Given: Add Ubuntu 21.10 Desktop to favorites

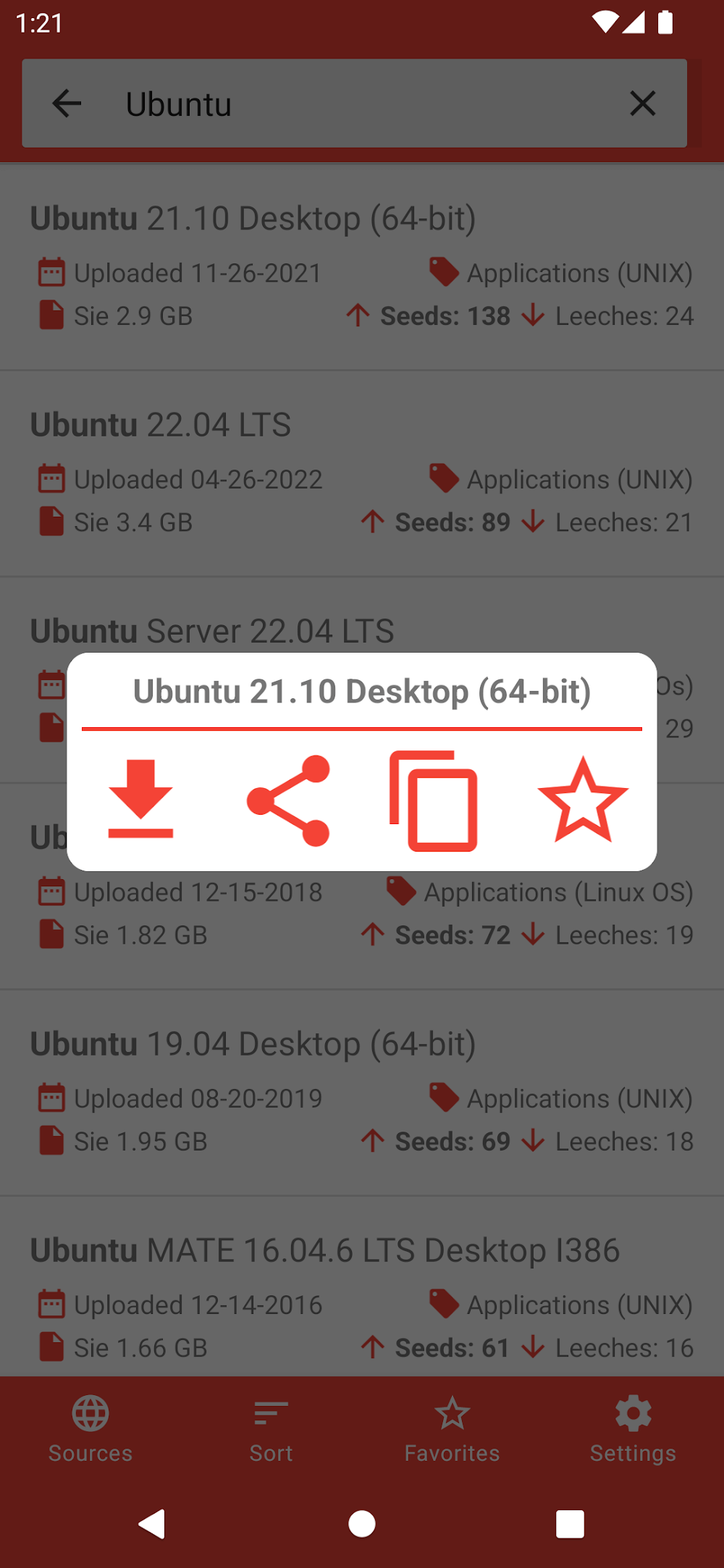Looking at the screenshot, I should coord(582,800).
